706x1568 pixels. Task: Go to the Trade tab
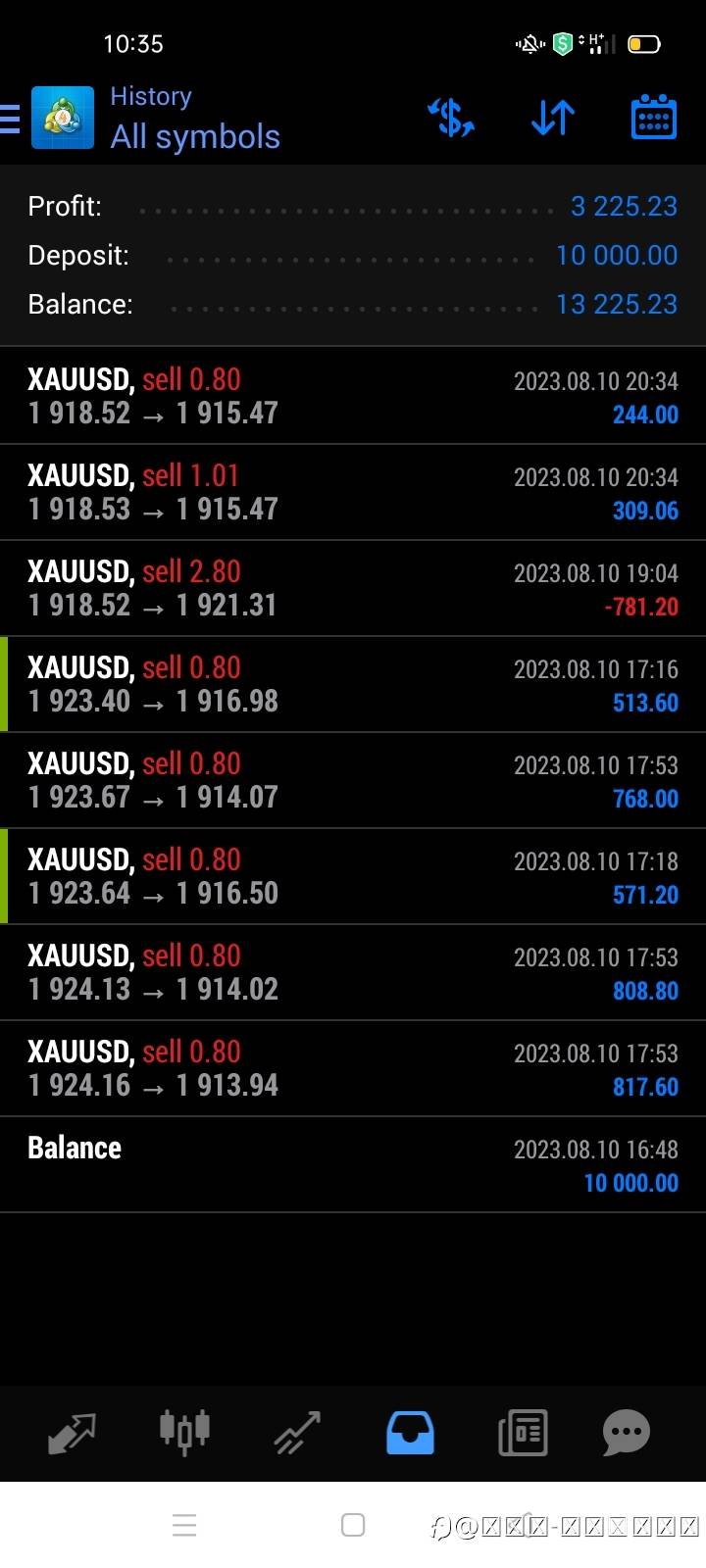tap(297, 1433)
